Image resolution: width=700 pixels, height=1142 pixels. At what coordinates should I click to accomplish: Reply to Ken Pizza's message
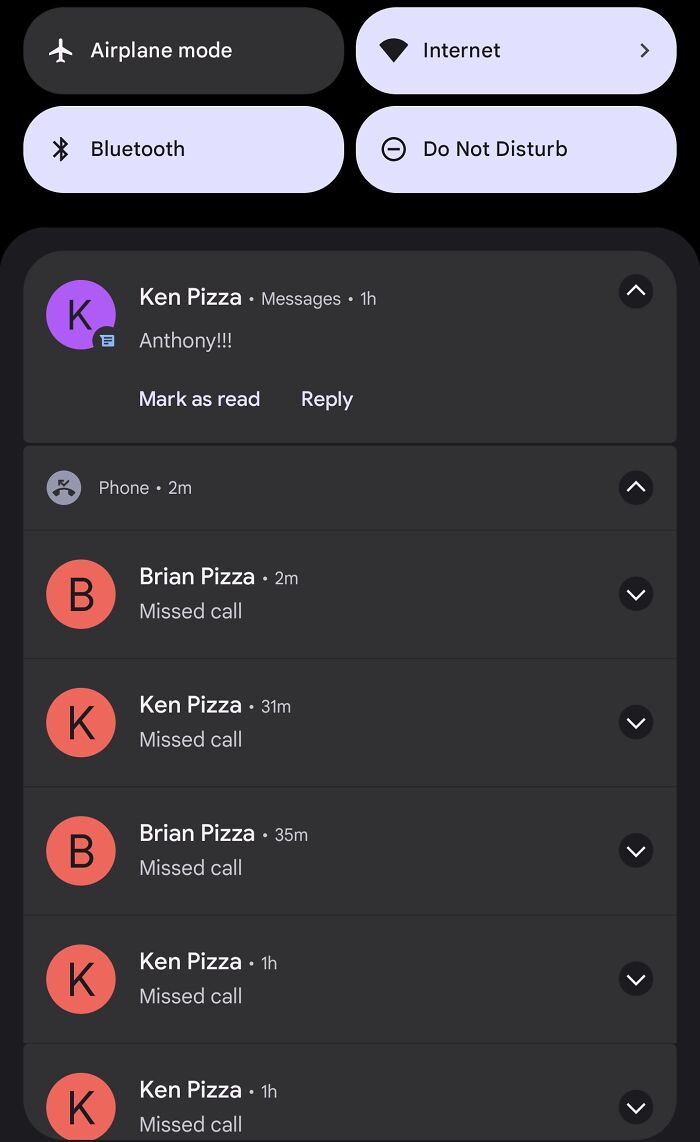point(327,399)
